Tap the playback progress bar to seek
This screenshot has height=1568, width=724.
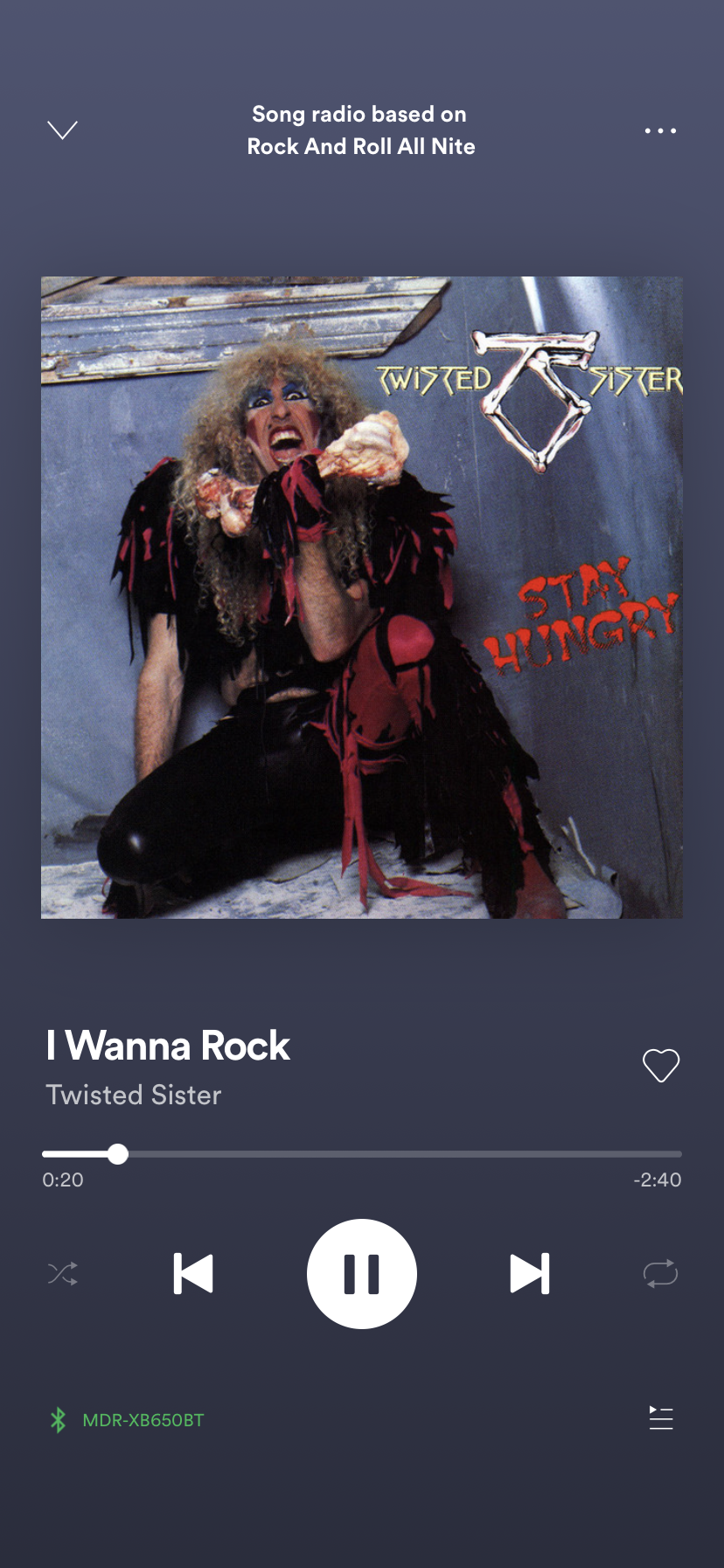pyautogui.click(x=362, y=1154)
